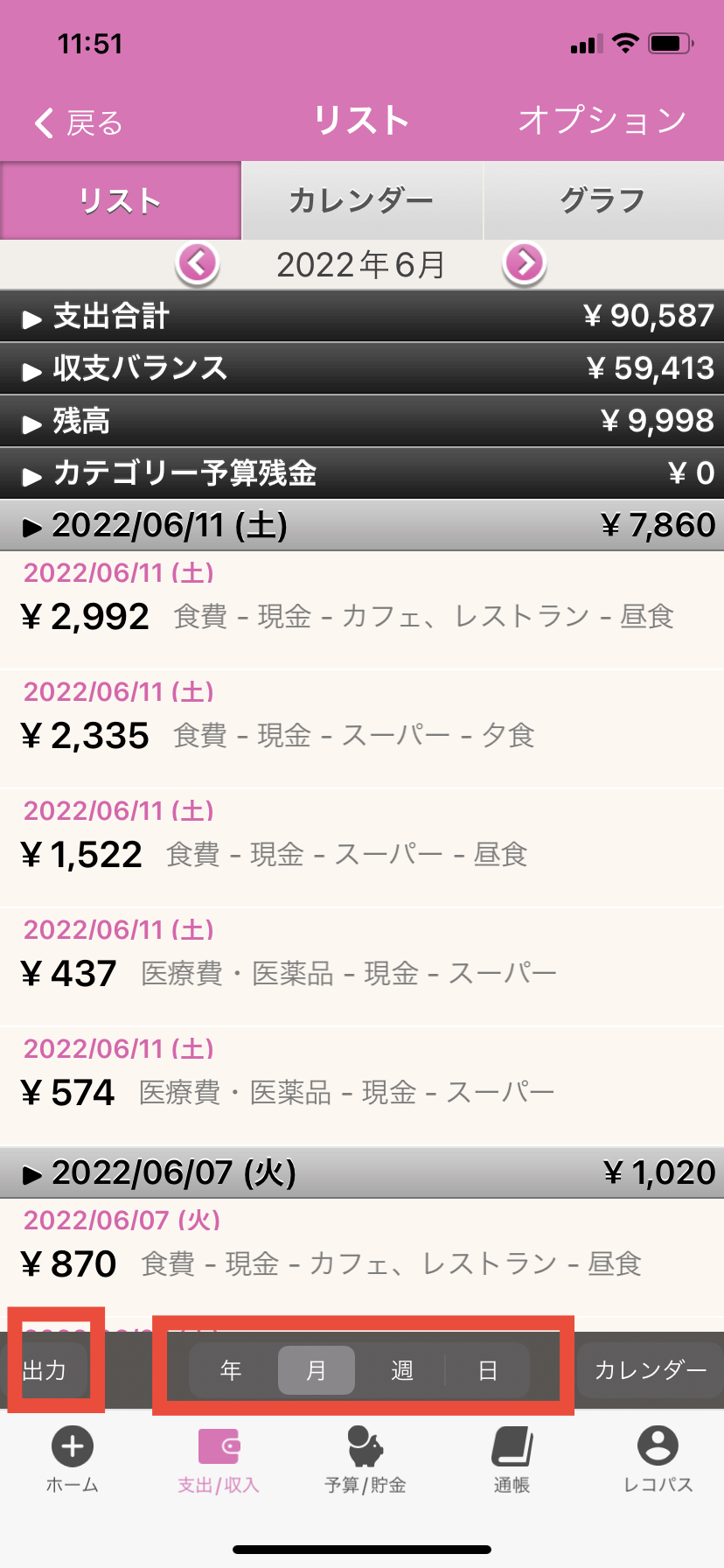
Task: Open the ¥2,335 スーパー 夕食 entry
Action: point(362,728)
